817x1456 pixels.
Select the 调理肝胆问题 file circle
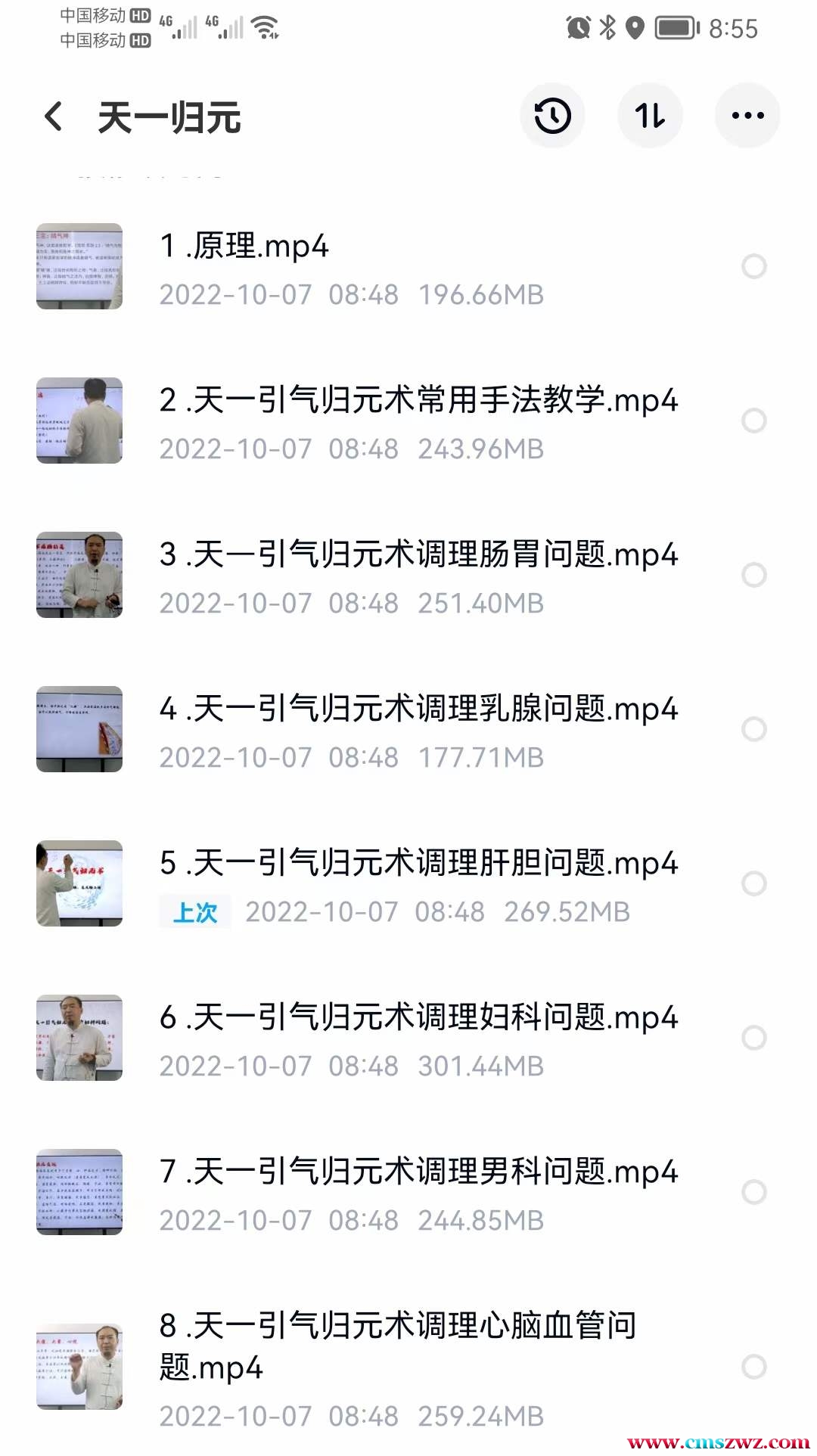click(x=753, y=883)
